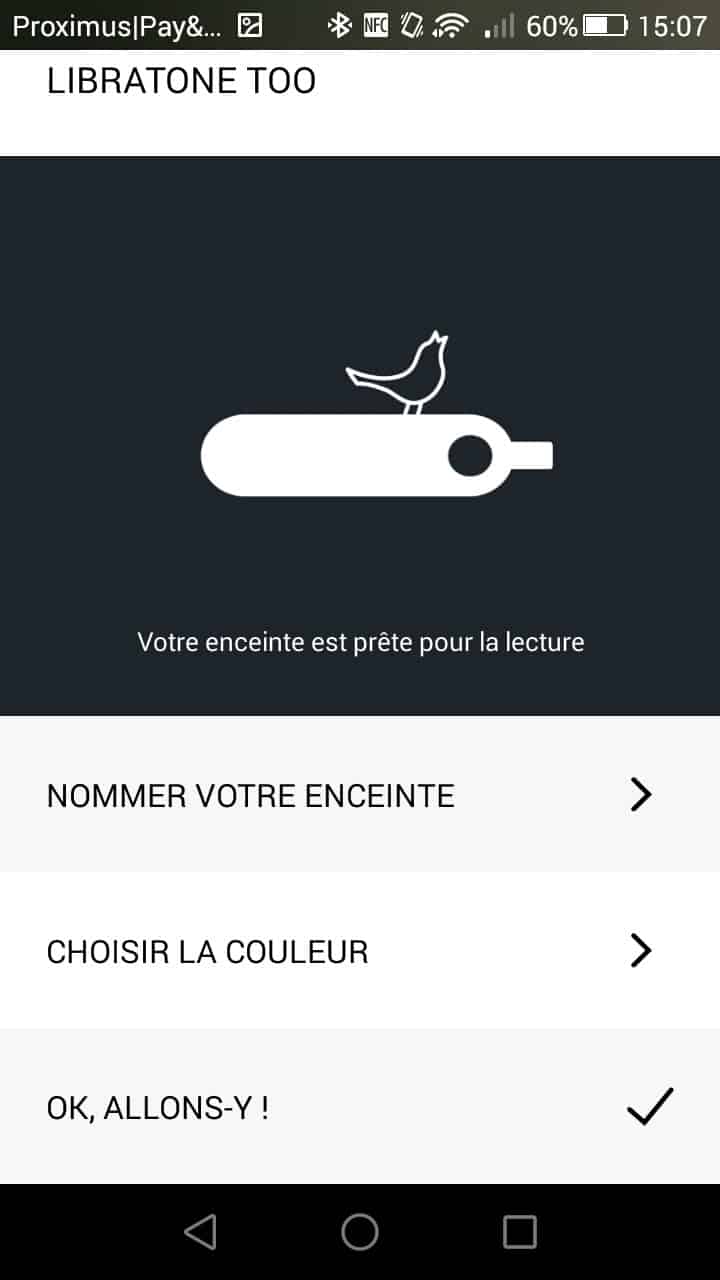Open Choisir la couleur option
720x1280 pixels.
360,950
